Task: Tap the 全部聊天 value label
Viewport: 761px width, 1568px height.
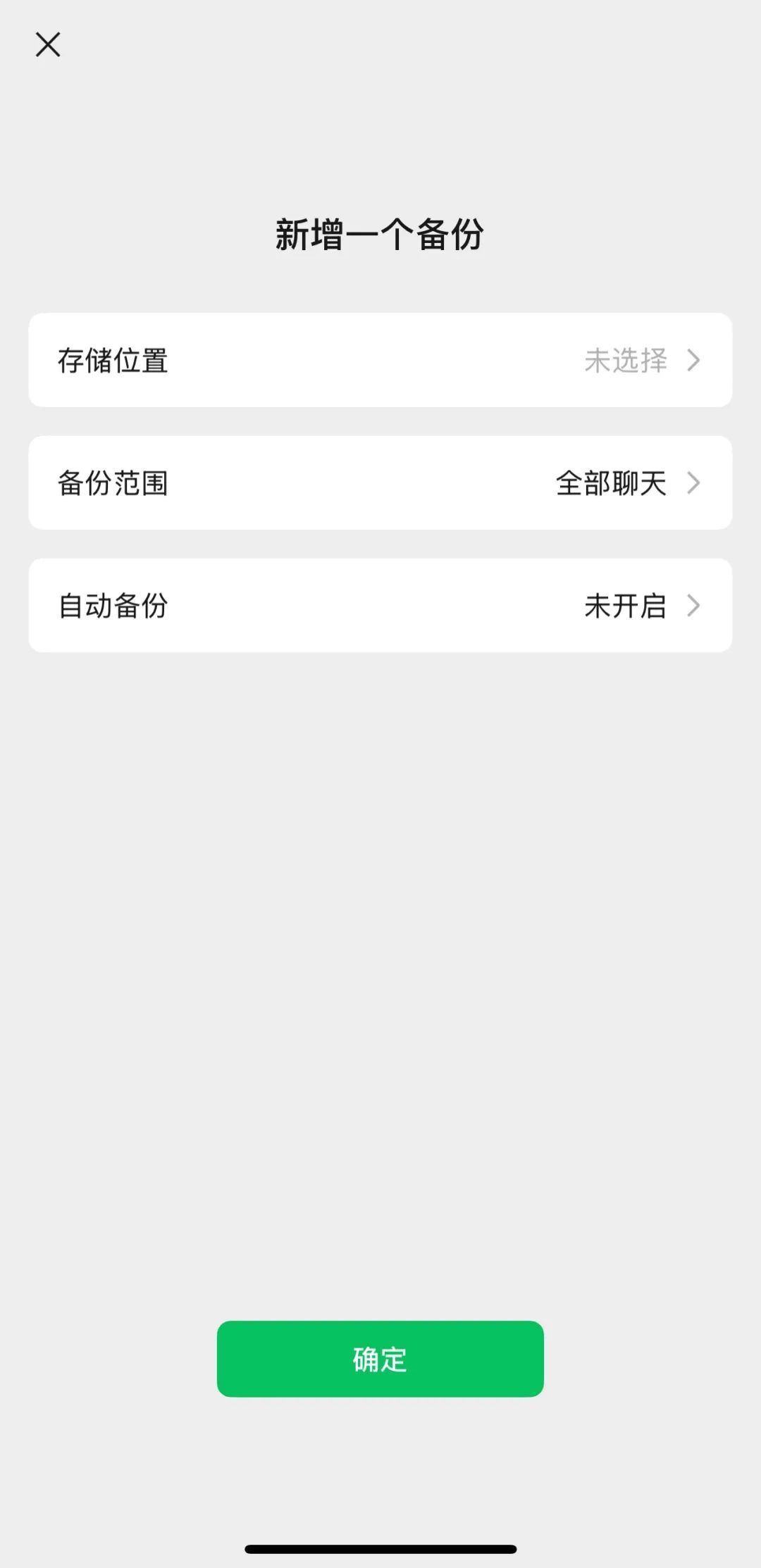Action: click(609, 483)
